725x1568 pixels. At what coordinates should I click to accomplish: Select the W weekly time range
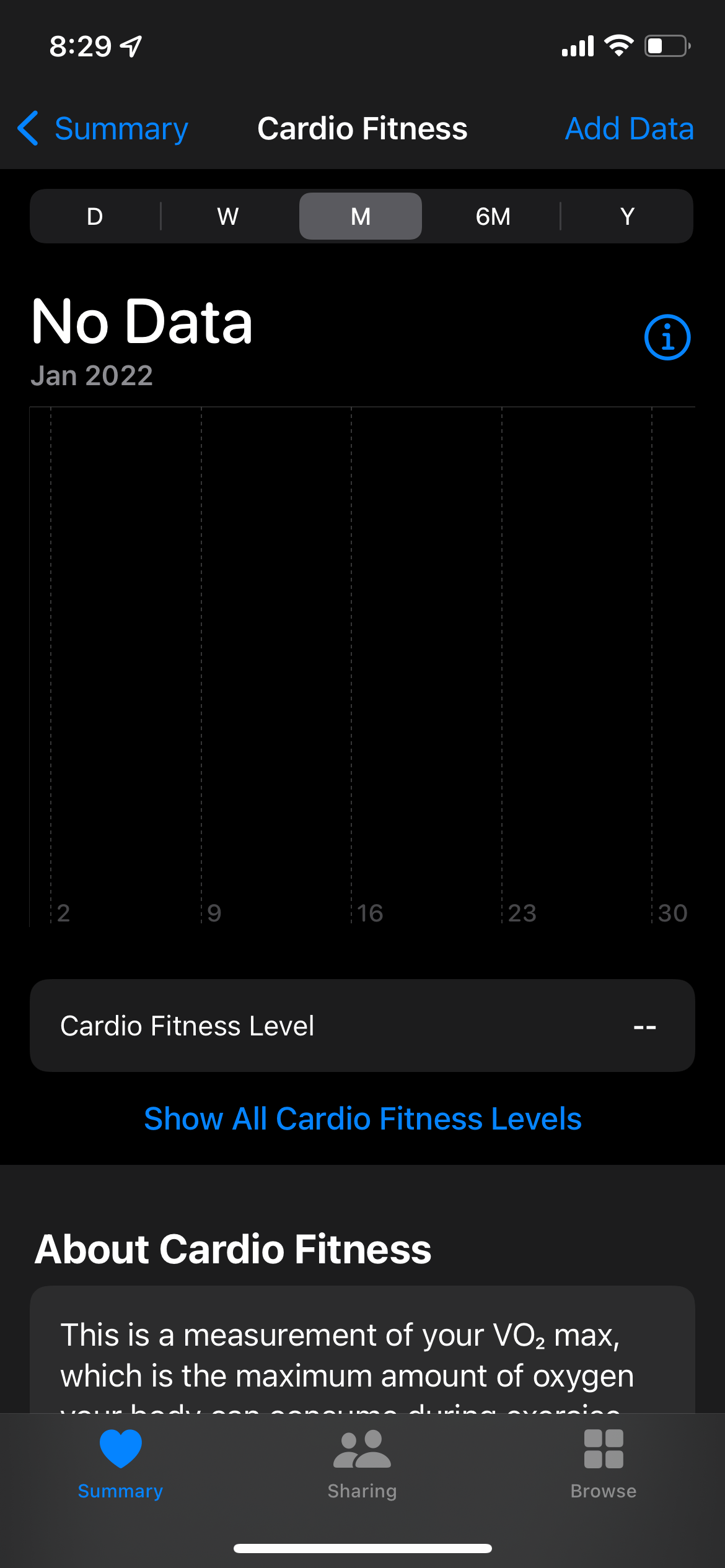tap(227, 216)
